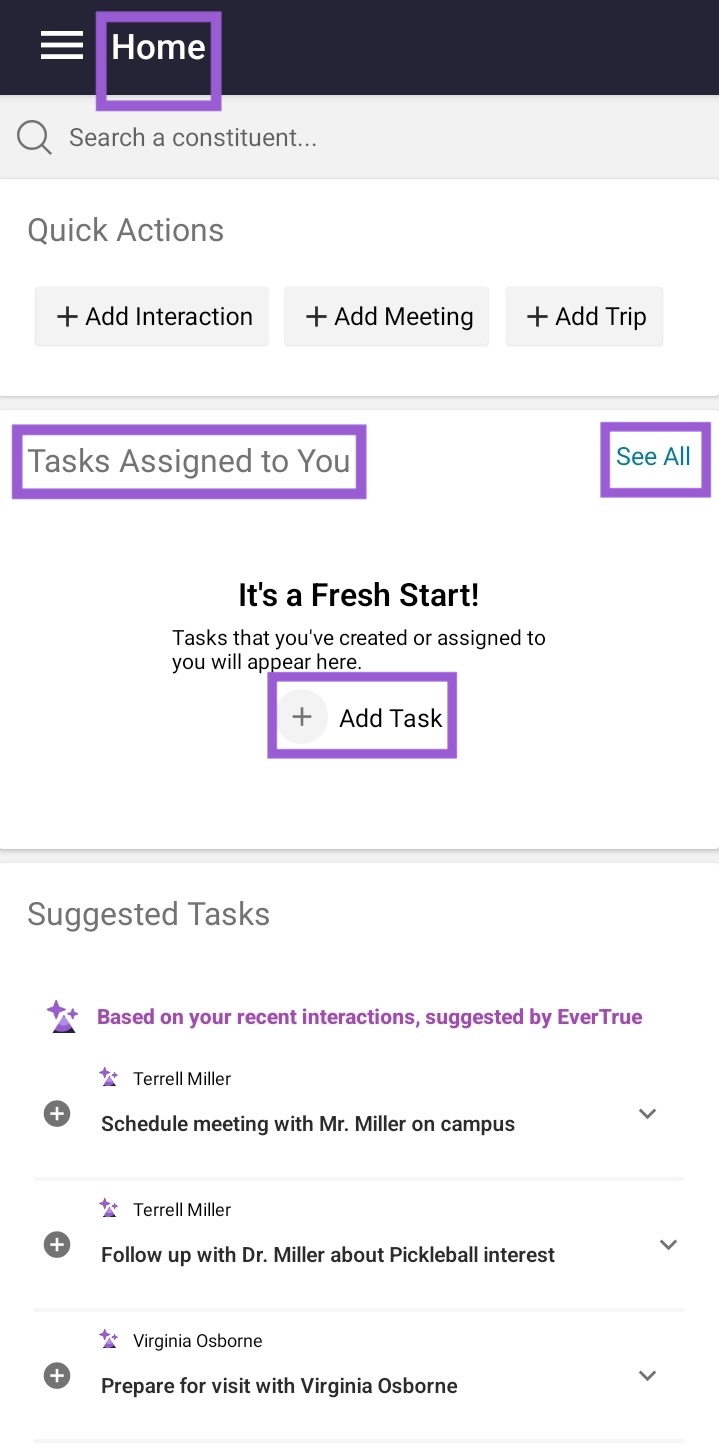Add the Schedule meeting with Mr. Miller task
The width and height of the screenshot is (719, 1455).
click(57, 1113)
